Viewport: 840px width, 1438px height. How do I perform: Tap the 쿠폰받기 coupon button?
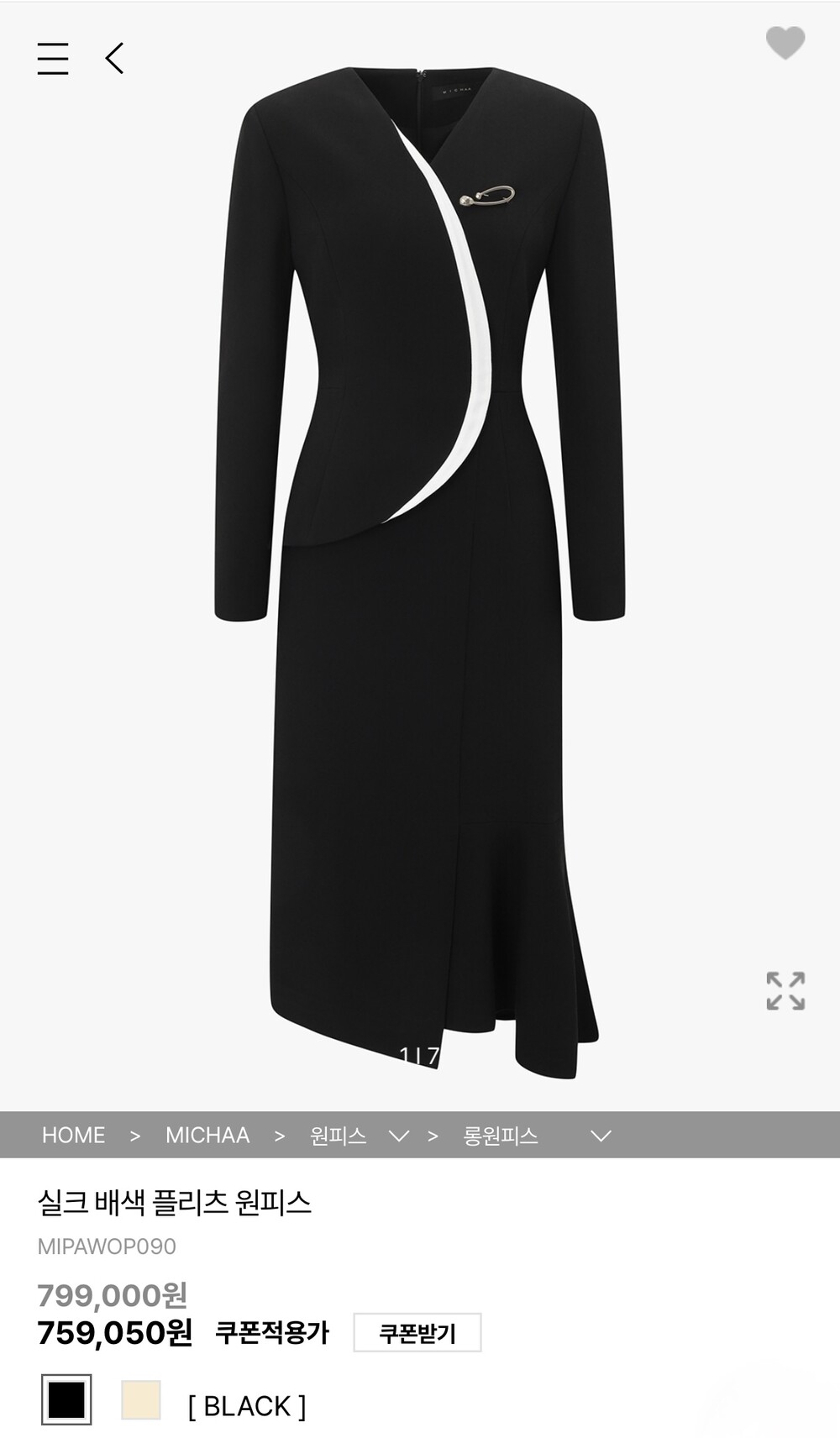point(417,1333)
